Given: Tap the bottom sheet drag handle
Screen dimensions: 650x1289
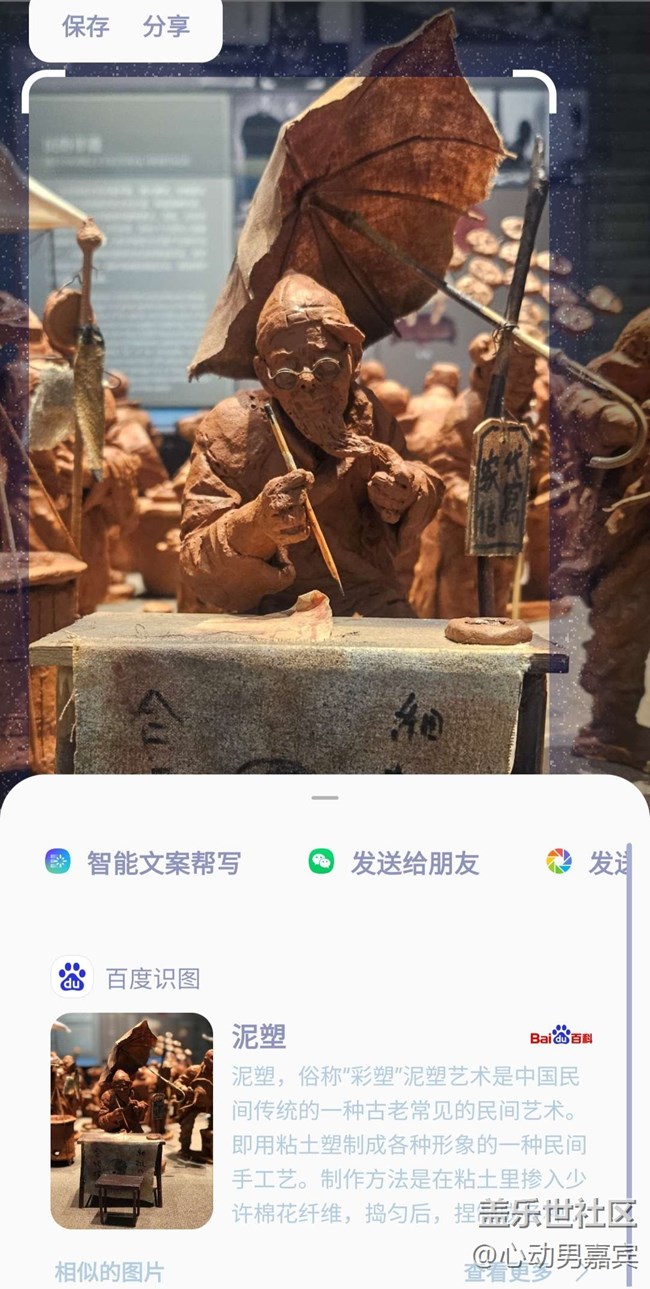Looking at the screenshot, I should coord(325,798).
